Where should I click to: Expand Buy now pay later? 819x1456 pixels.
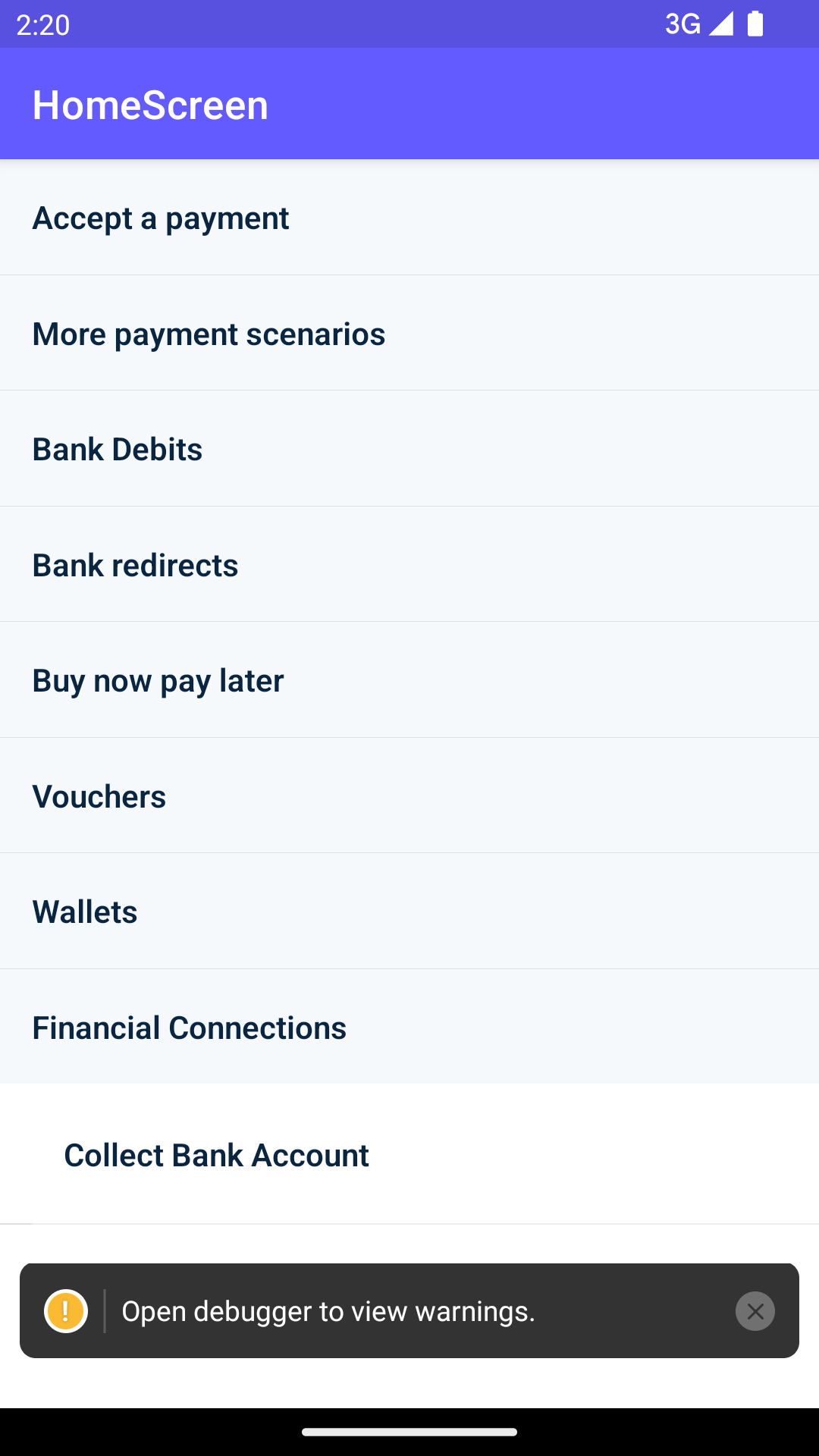tap(409, 680)
